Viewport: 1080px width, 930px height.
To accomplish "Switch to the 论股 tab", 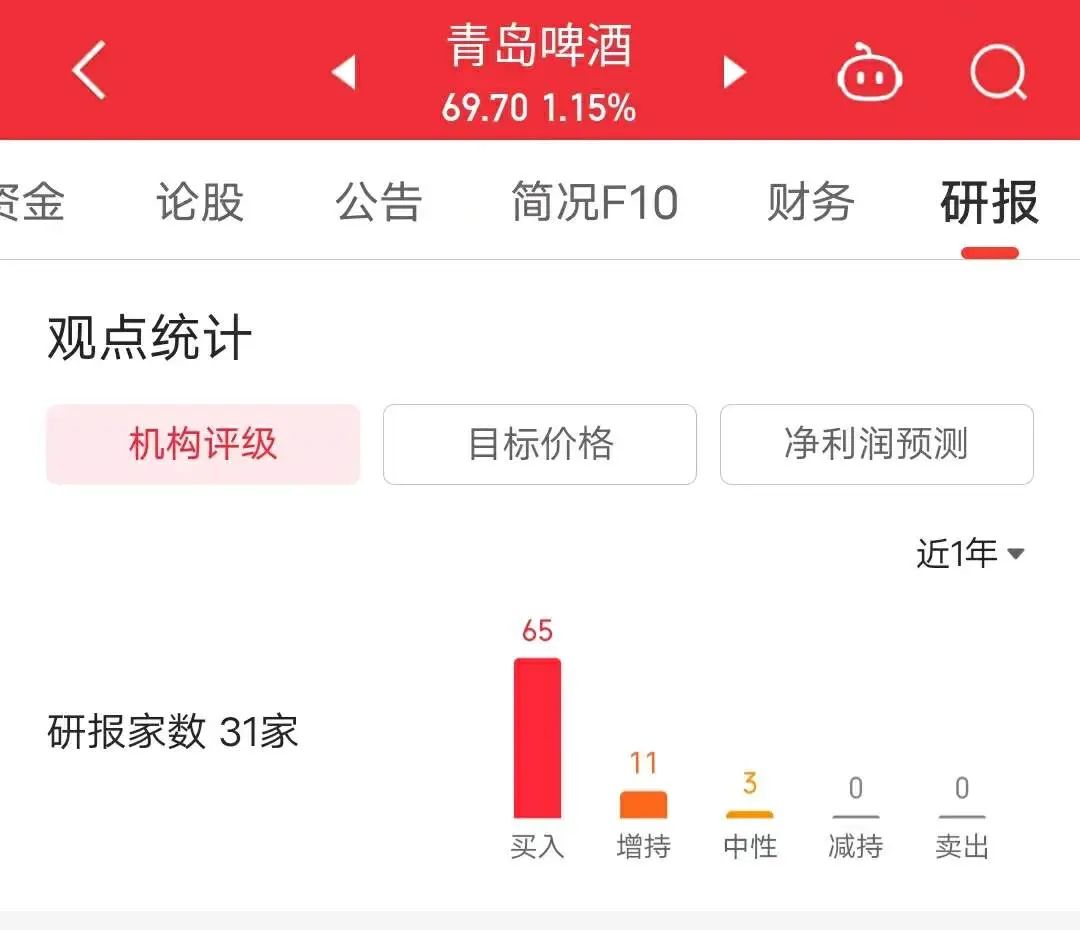I will point(200,202).
